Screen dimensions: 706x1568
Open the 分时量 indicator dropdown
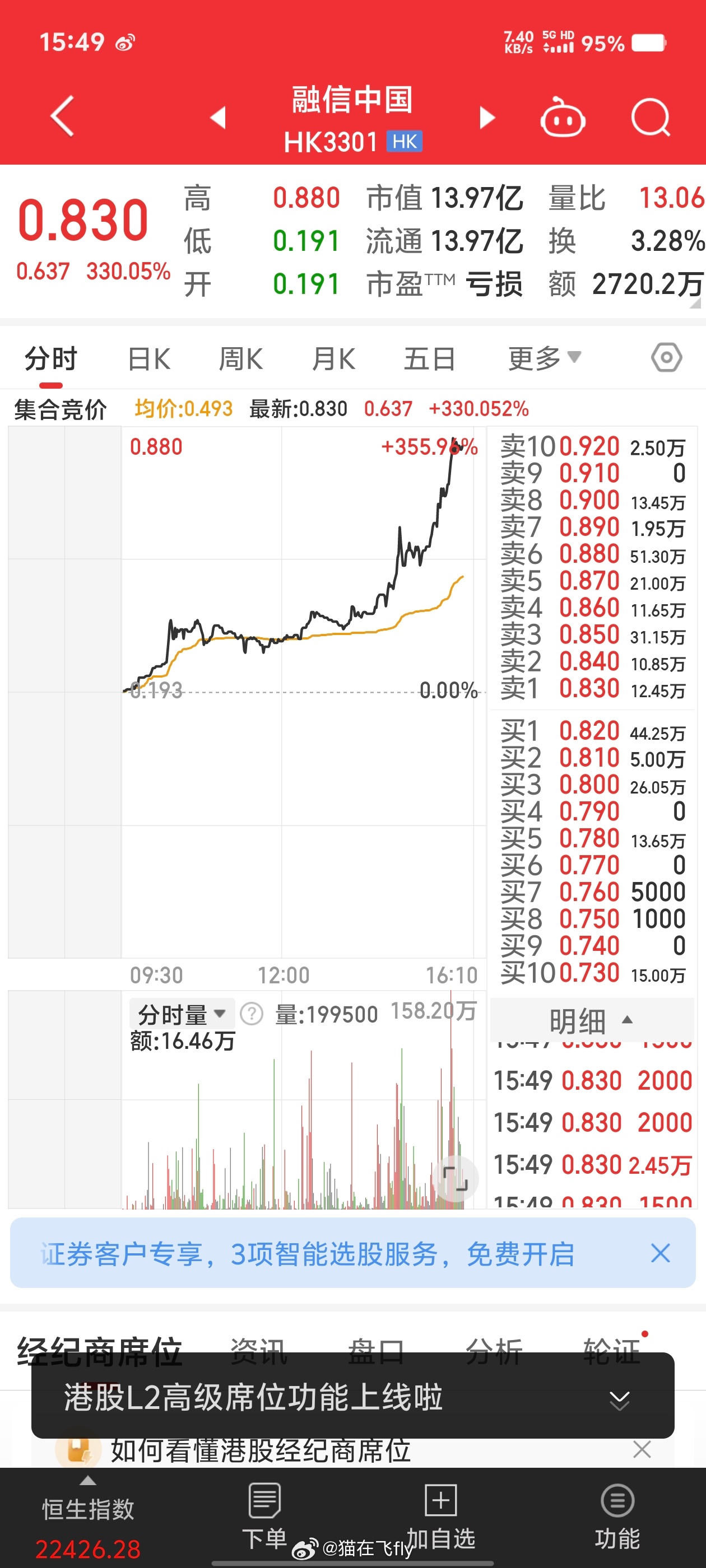(x=181, y=1014)
